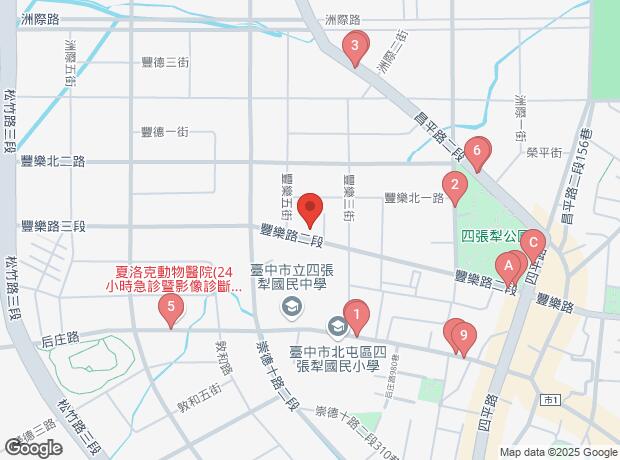The image size is (620, 460).
Task: Select map marker number 9
Action: [x=465, y=338]
